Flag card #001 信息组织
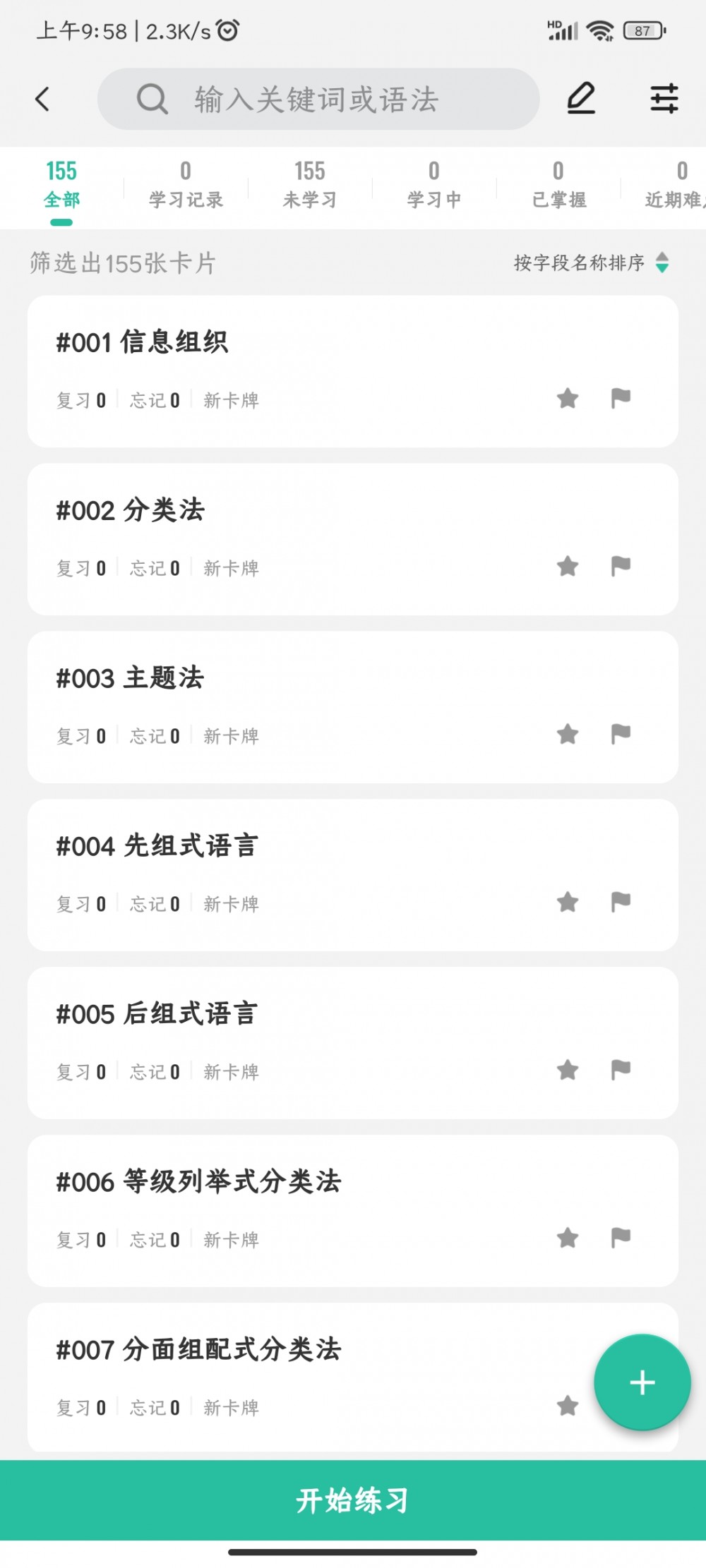Image resolution: width=706 pixels, height=1568 pixels. (621, 398)
